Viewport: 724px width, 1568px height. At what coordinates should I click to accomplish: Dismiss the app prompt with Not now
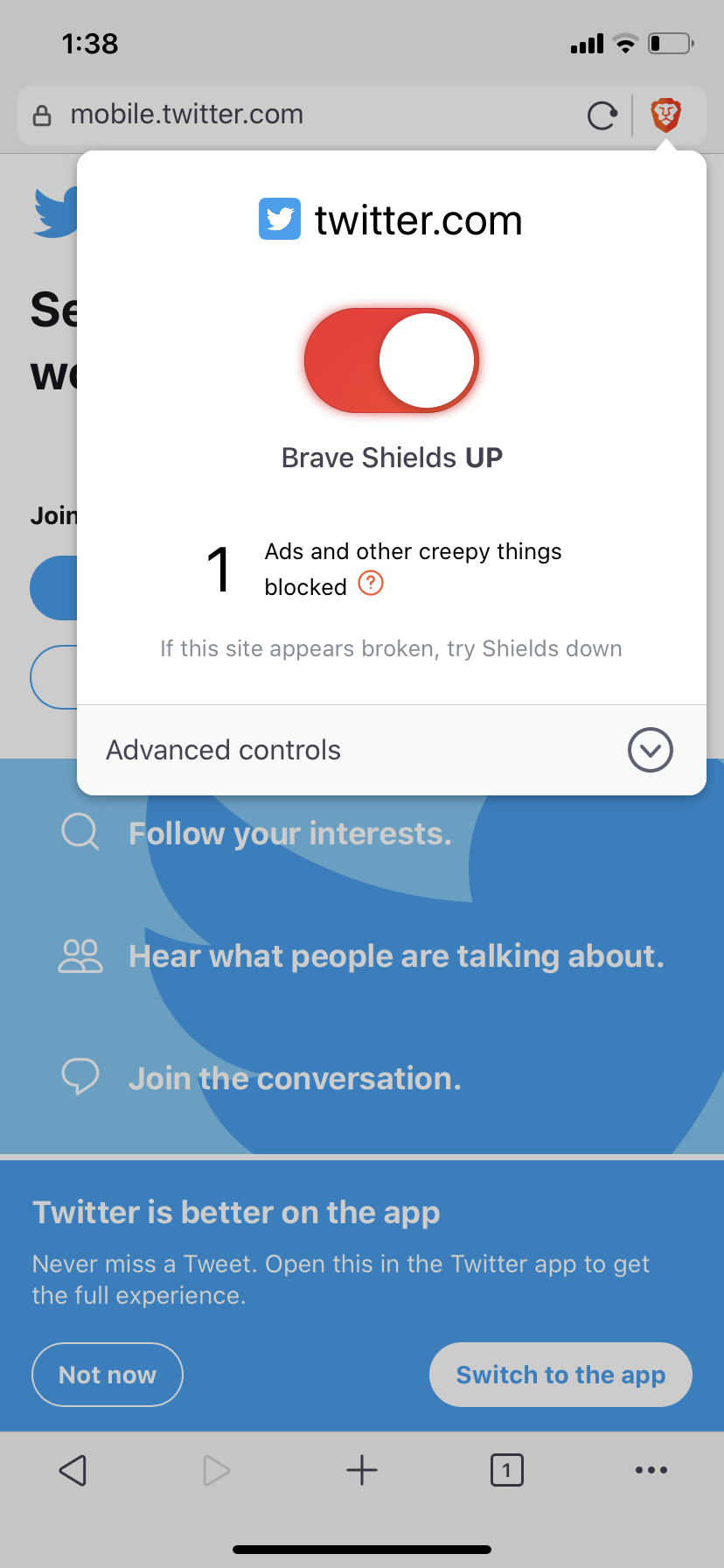(108, 1375)
